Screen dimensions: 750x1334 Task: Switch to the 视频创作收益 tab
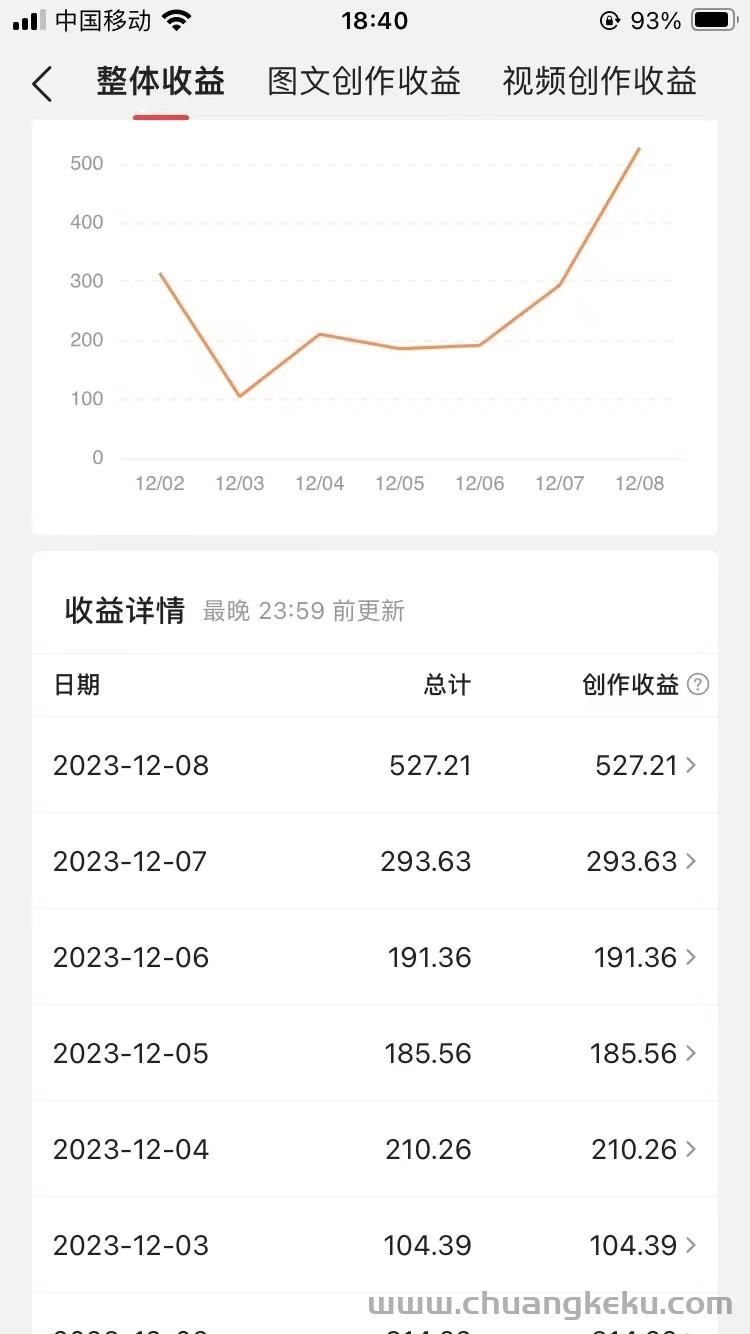[x=600, y=82]
